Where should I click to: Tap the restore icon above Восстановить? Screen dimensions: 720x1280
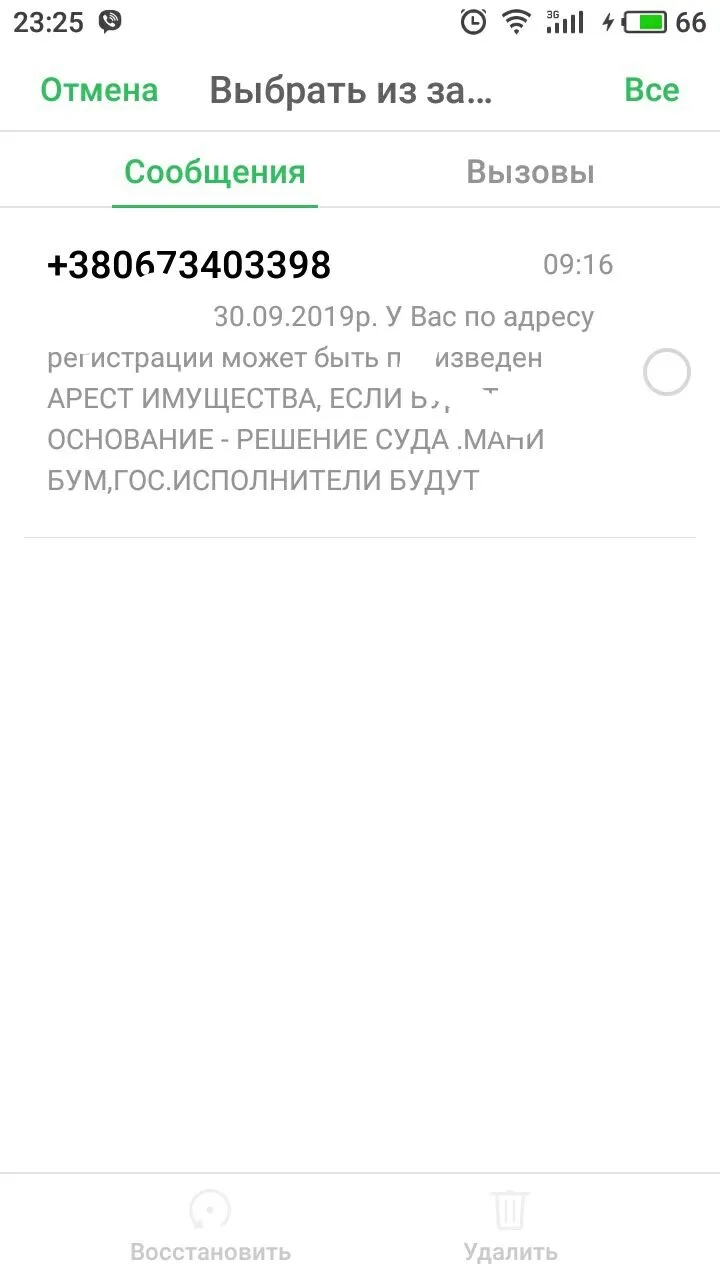point(209,1208)
